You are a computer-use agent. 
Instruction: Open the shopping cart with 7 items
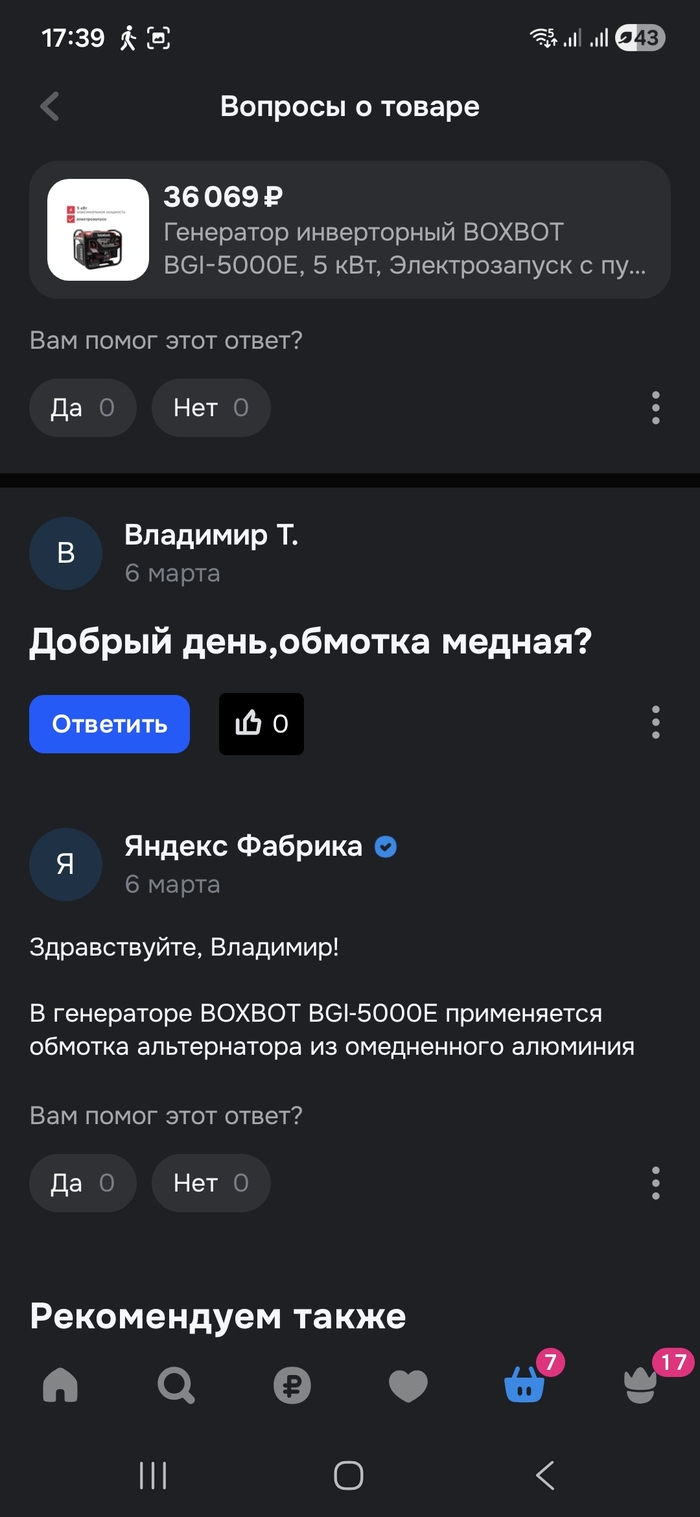click(x=526, y=1385)
